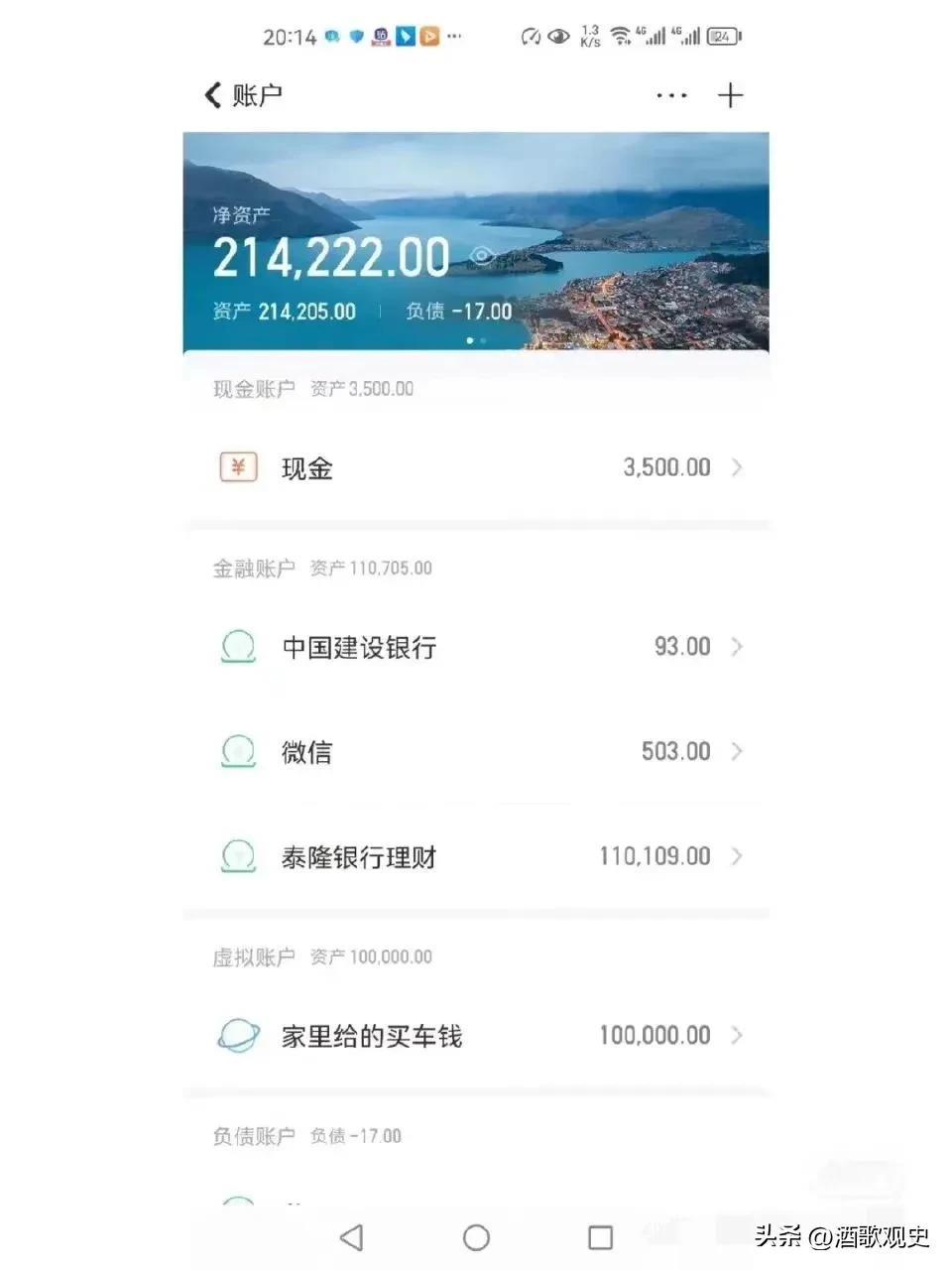Open the 现金 account
The image size is (952, 1270).
[476, 467]
